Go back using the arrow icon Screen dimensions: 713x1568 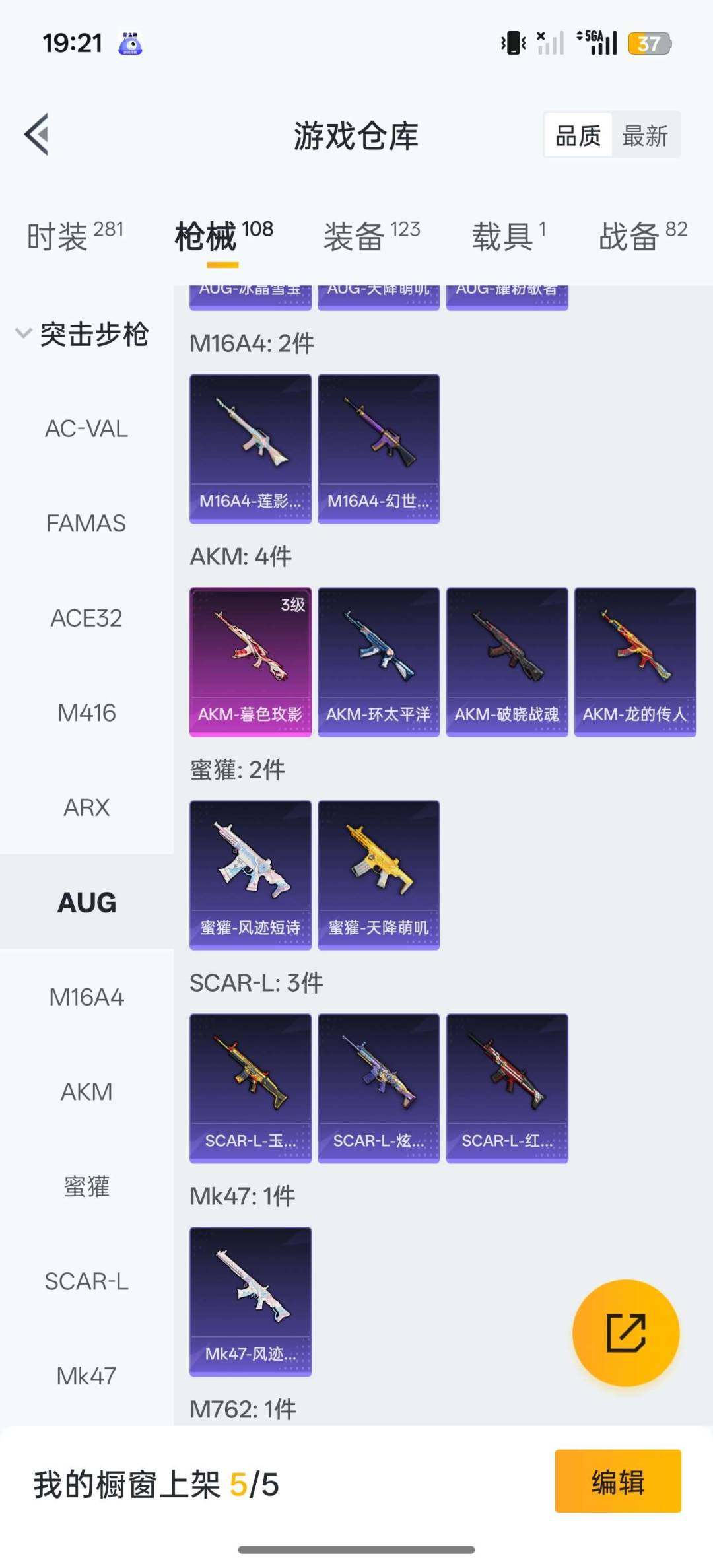(37, 135)
